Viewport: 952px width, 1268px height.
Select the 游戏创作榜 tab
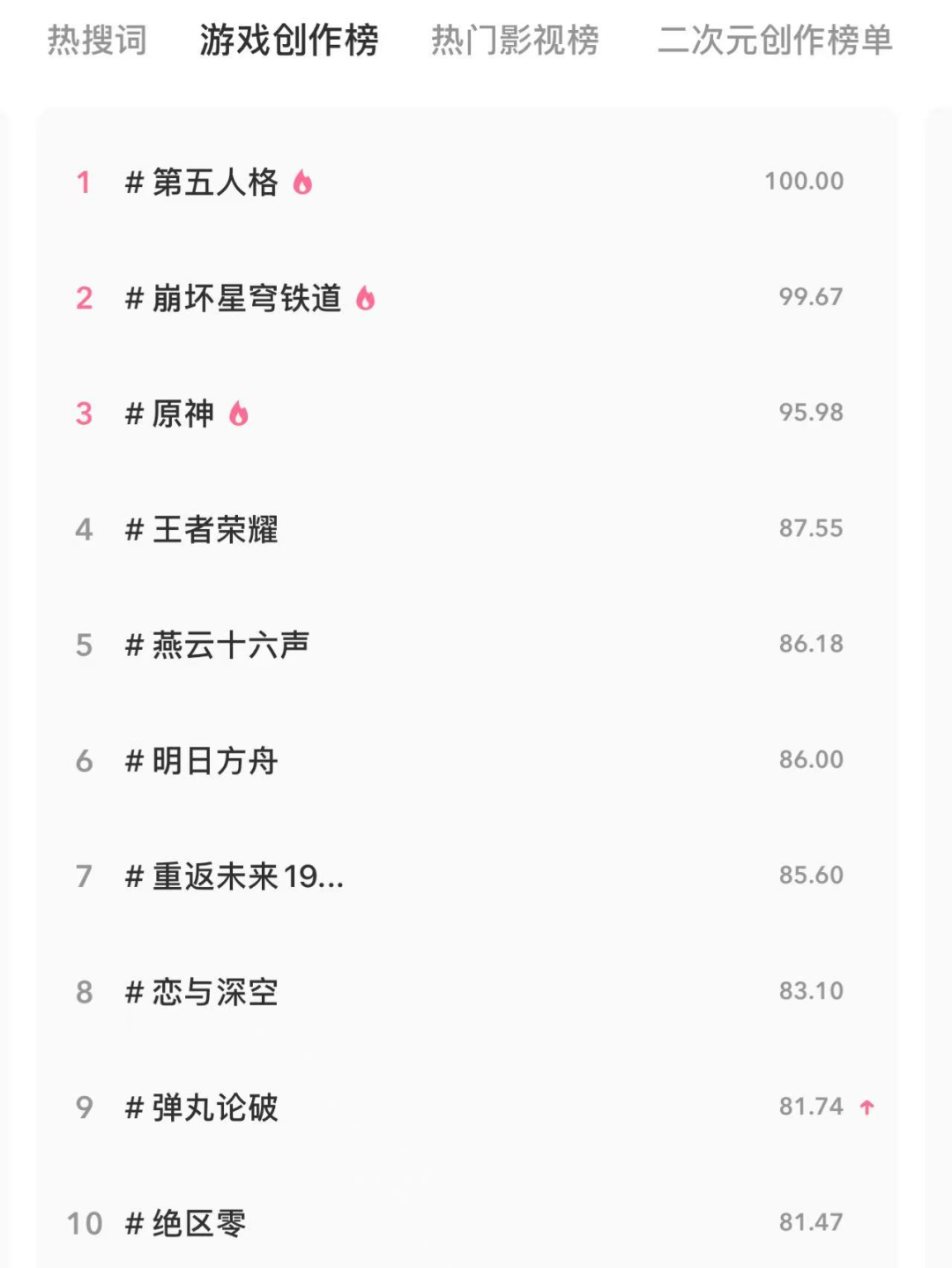289,41
